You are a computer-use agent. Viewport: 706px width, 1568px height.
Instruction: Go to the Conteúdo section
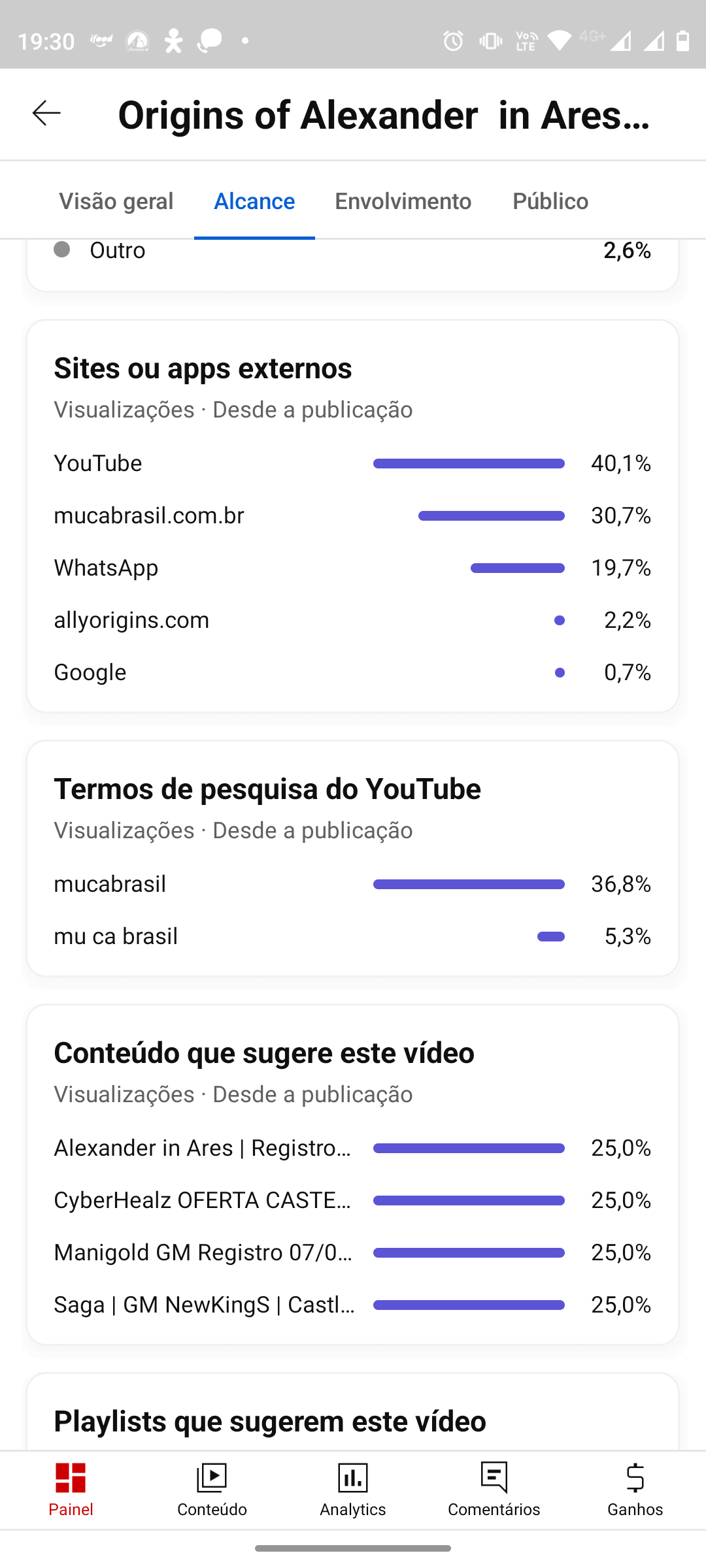(212, 1490)
